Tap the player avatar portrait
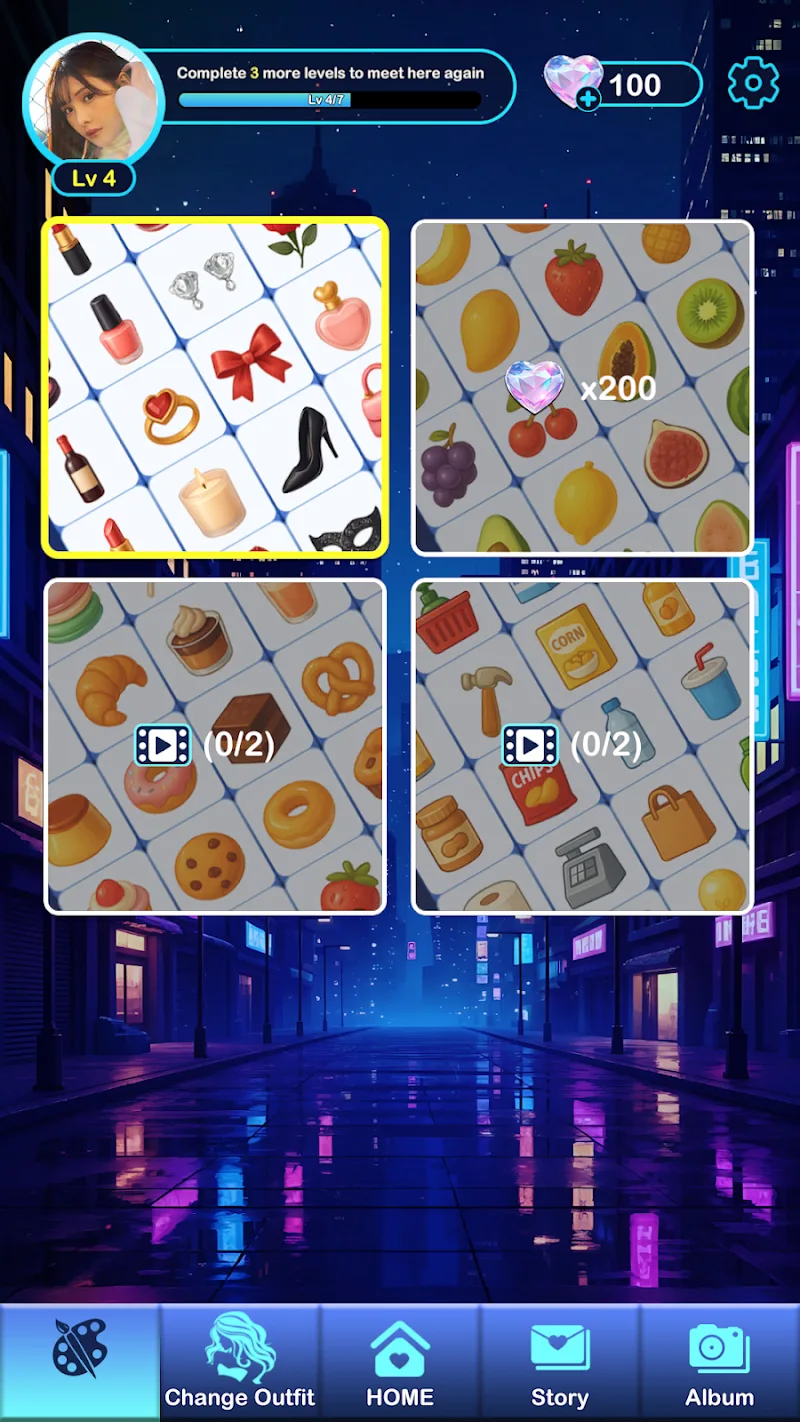 (93, 100)
